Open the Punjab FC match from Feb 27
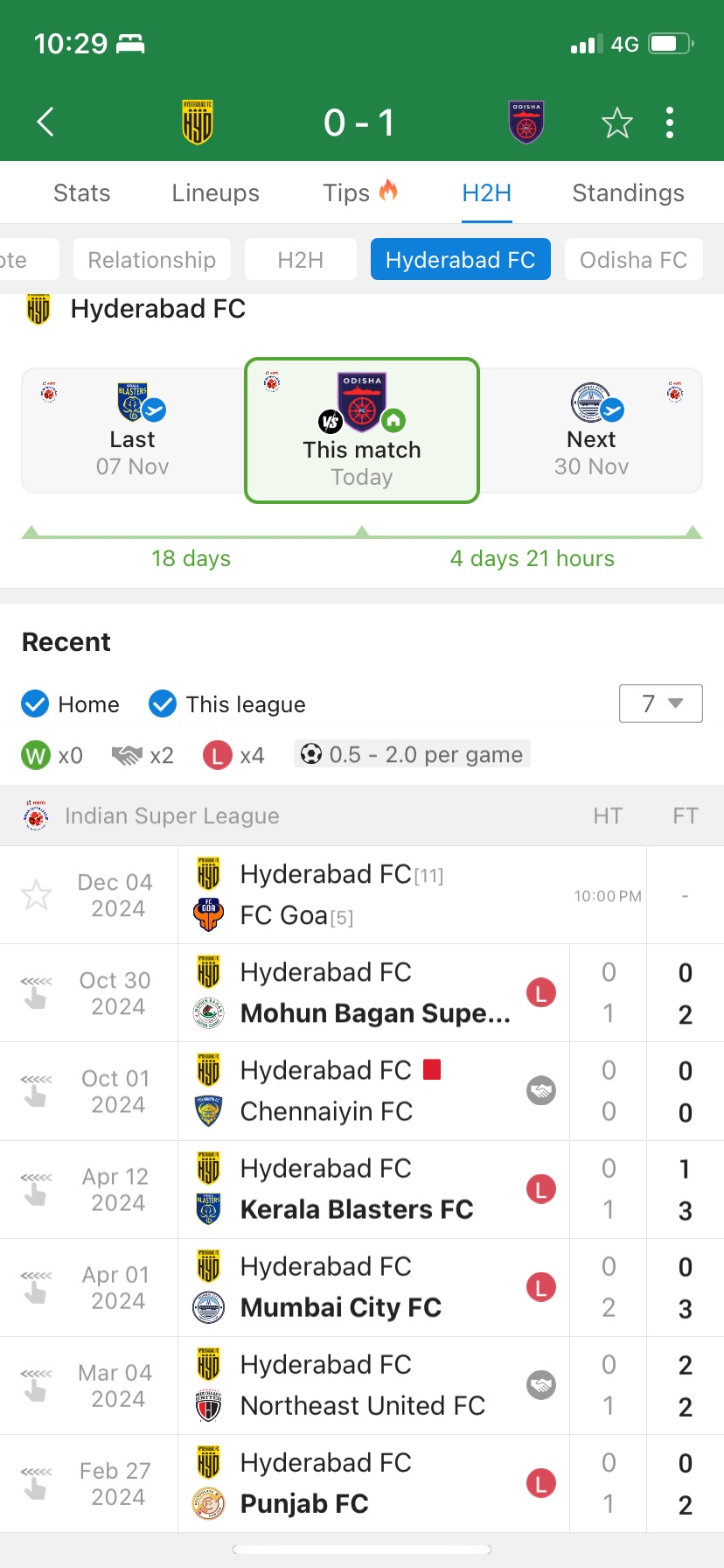This screenshot has width=724, height=1568. tap(362, 1483)
